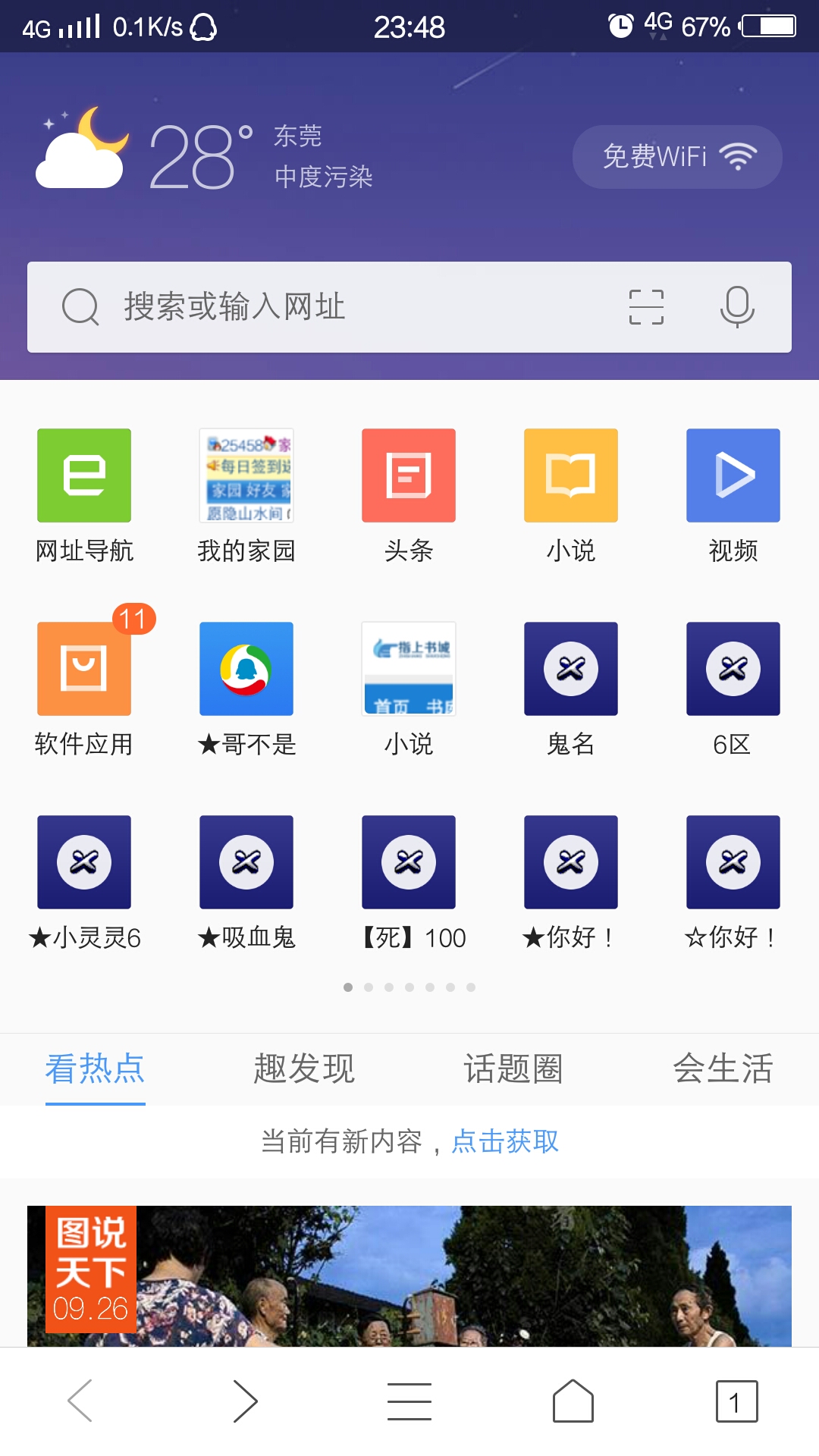Open the 28° 东莞 weather details

click(x=205, y=155)
